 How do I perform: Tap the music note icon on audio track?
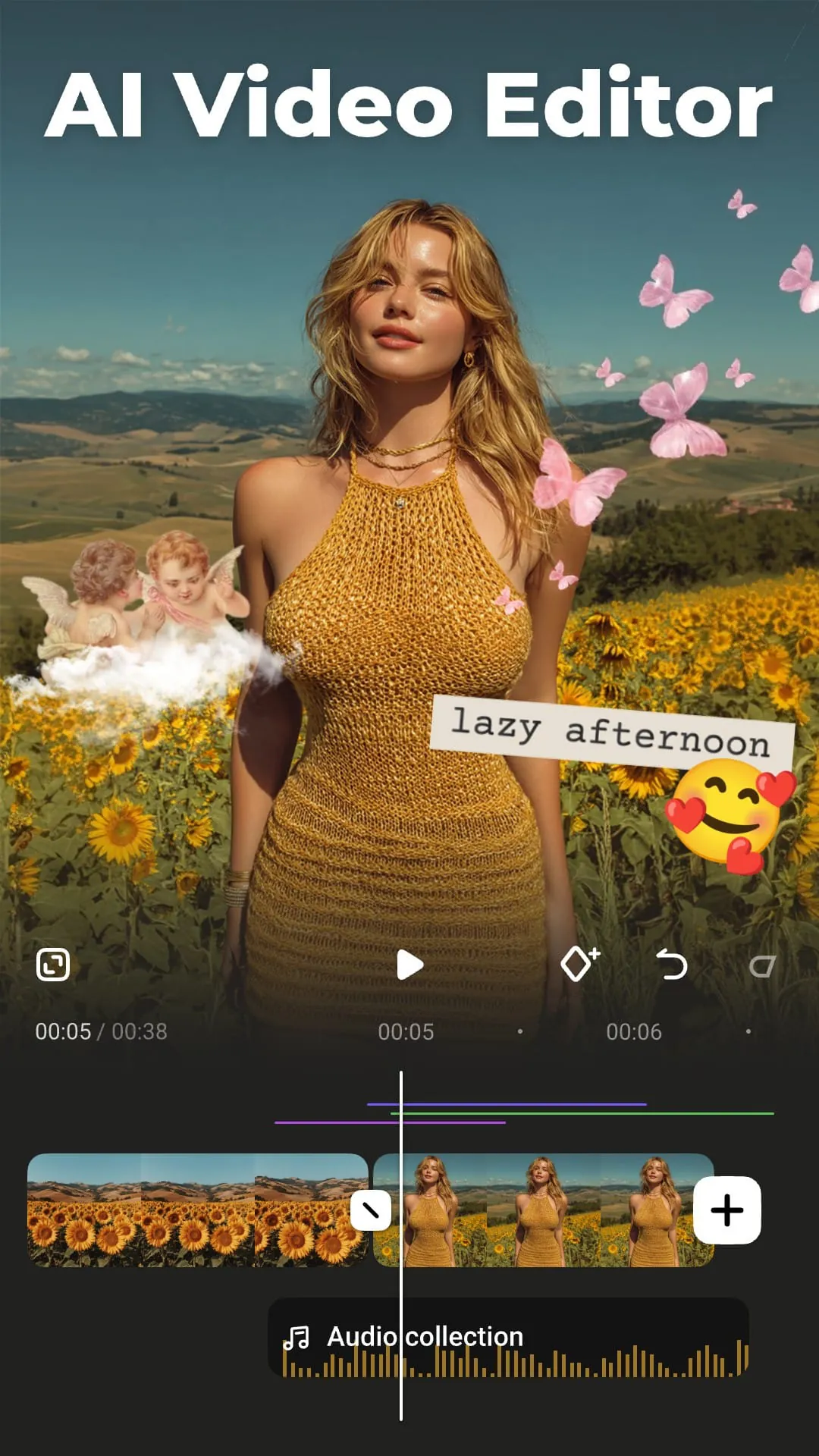pyautogui.click(x=297, y=1337)
